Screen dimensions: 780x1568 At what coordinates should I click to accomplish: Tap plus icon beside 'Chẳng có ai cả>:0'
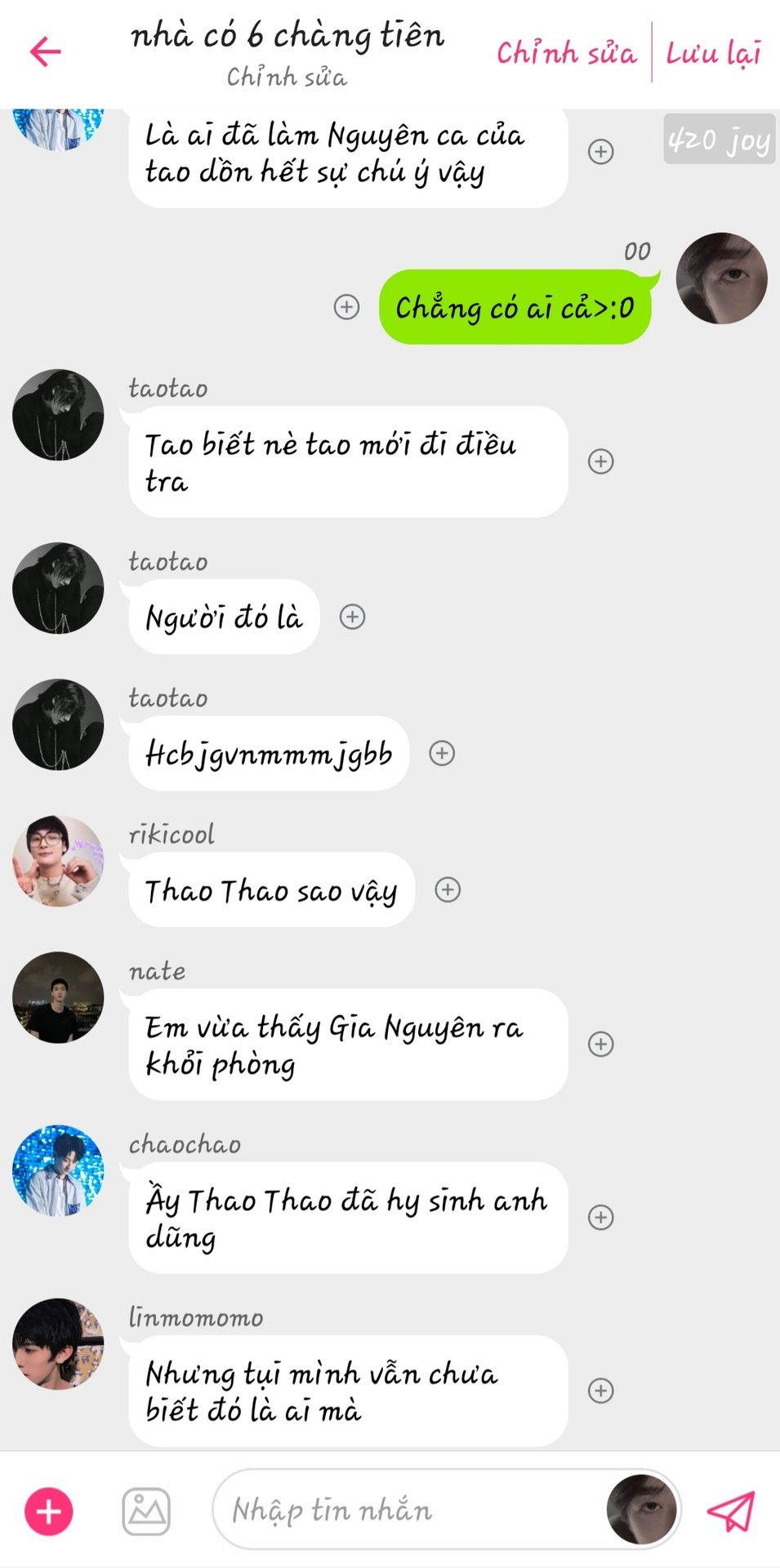[346, 307]
